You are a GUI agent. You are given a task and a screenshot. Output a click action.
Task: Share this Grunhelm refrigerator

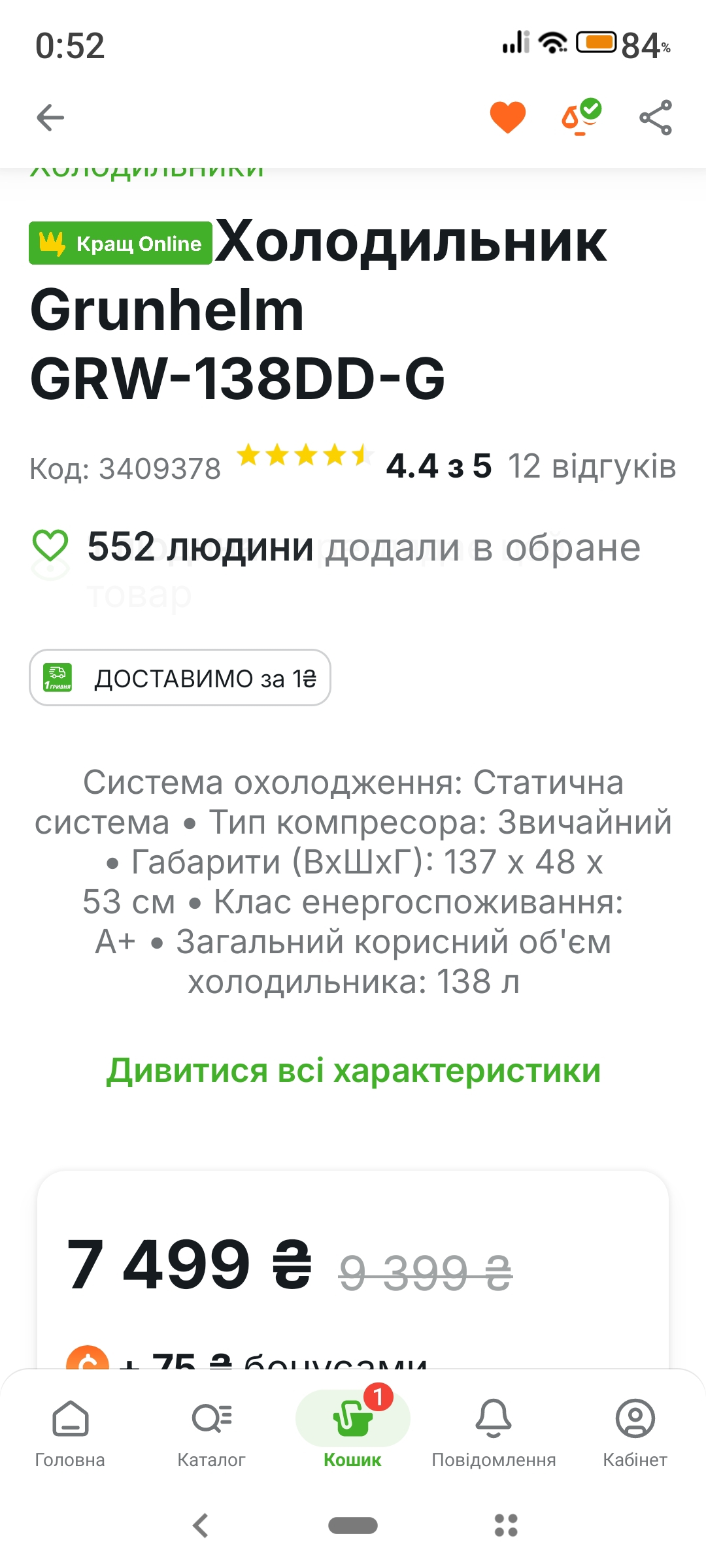655,118
